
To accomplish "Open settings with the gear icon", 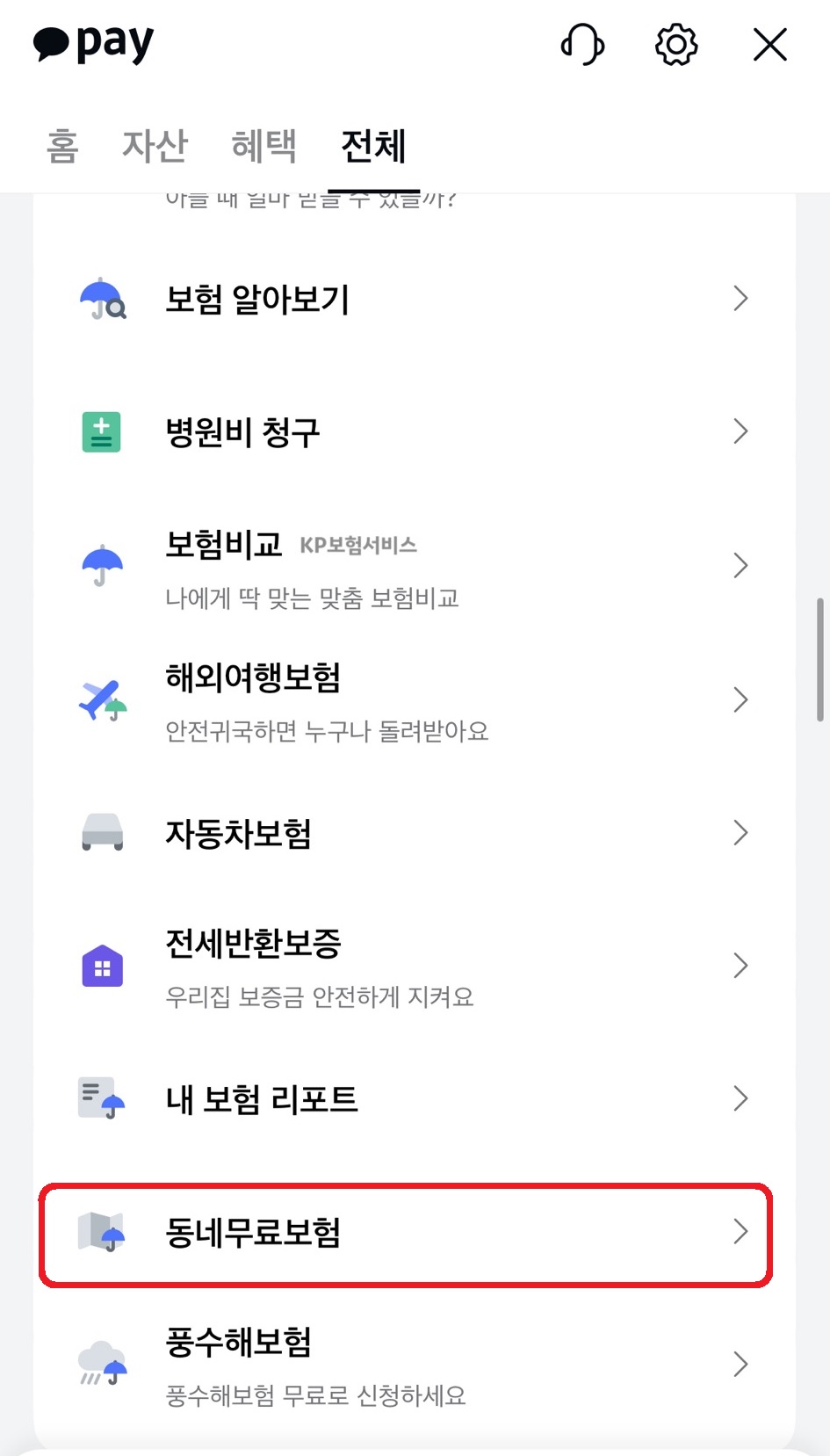I will pyautogui.click(x=675, y=45).
